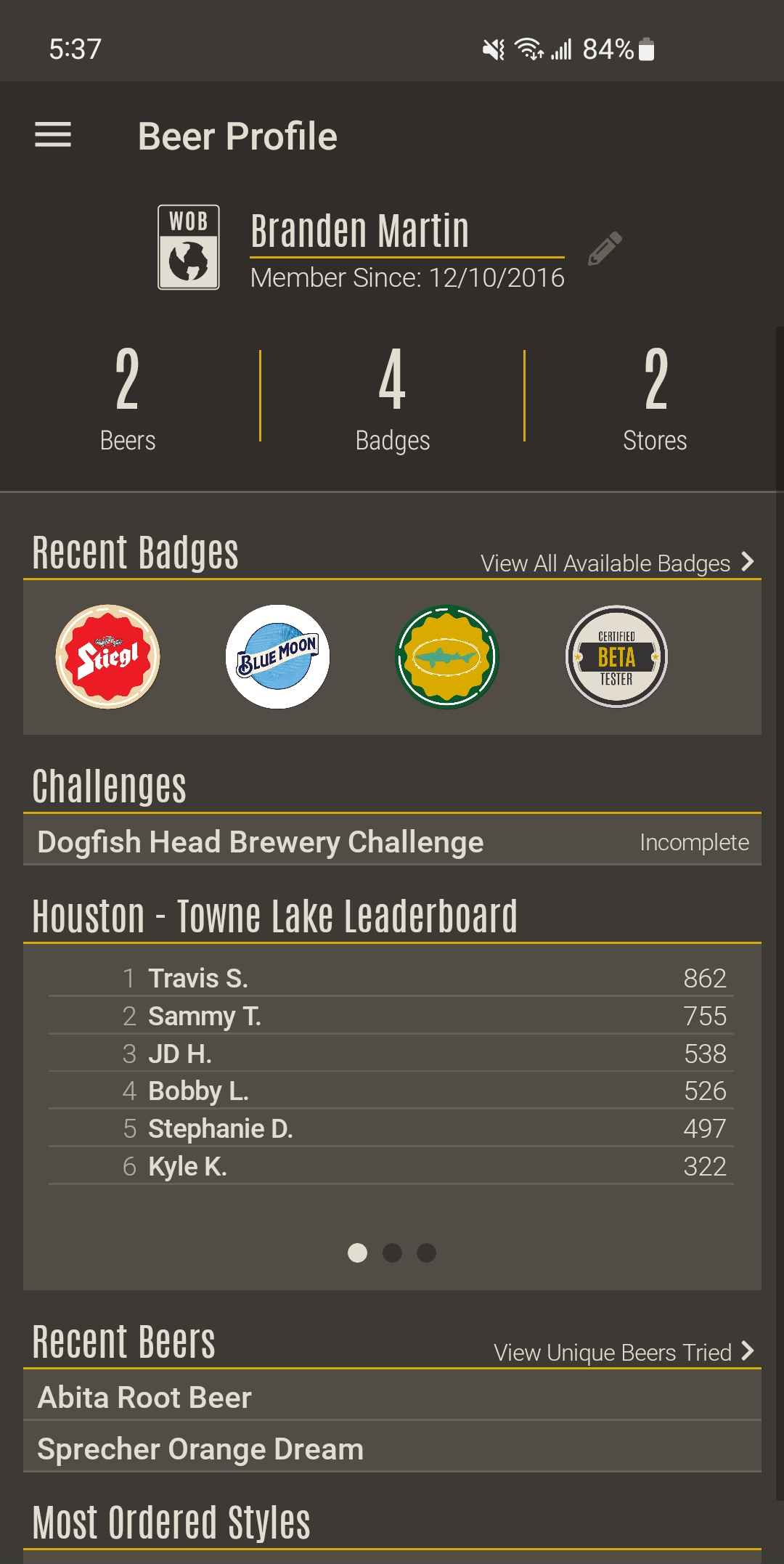The height and width of the screenshot is (1564, 784).
Task: Open Dogfish Head Brewery Challenge
Action: [392, 842]
